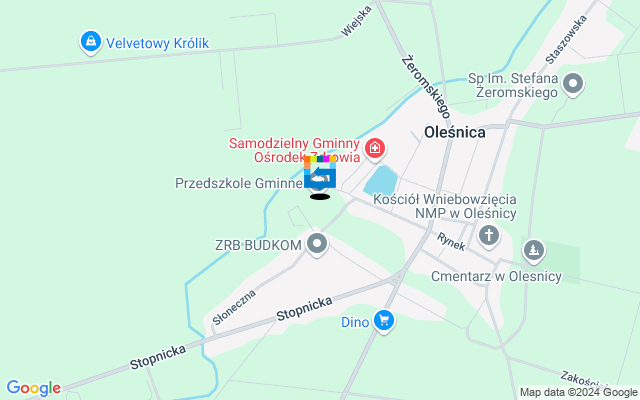This screenshot has height=400, width=640.
Task: Tap the ZRB BUDKOM location pin
Action: point(318,243)
